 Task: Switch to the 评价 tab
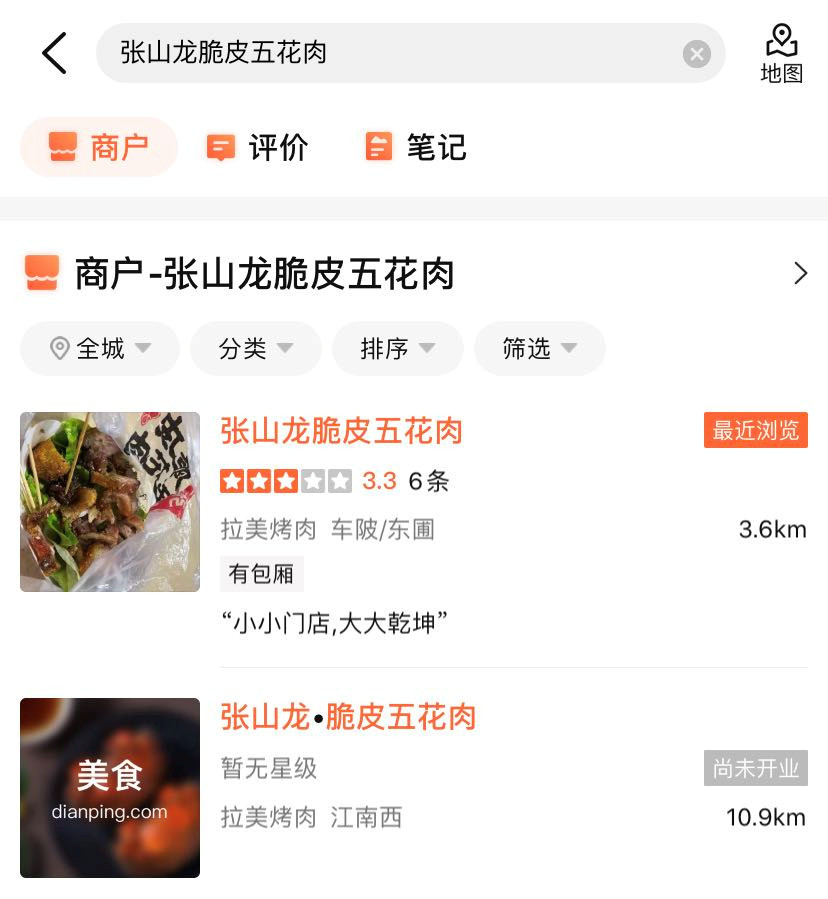point(256,146)
